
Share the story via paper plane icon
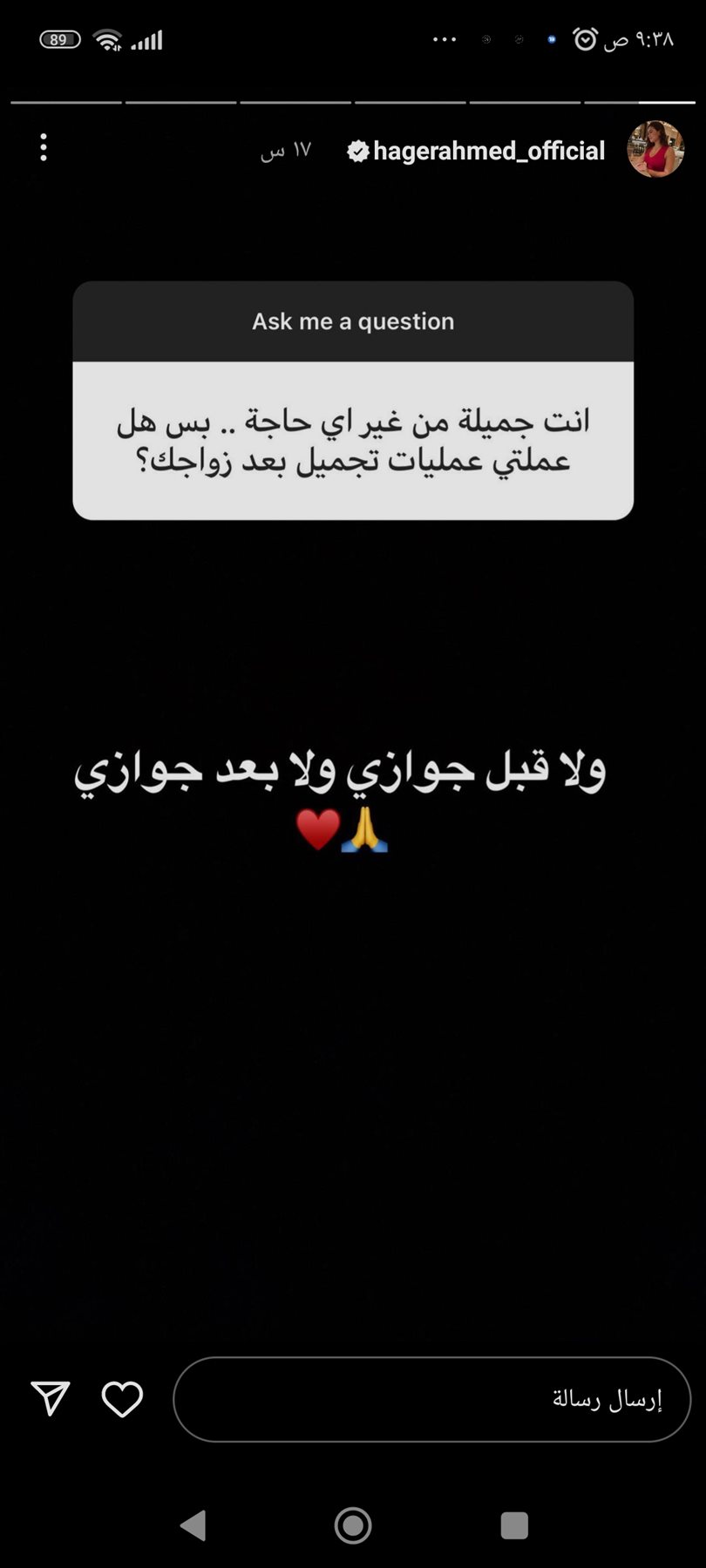[51, 1398]
